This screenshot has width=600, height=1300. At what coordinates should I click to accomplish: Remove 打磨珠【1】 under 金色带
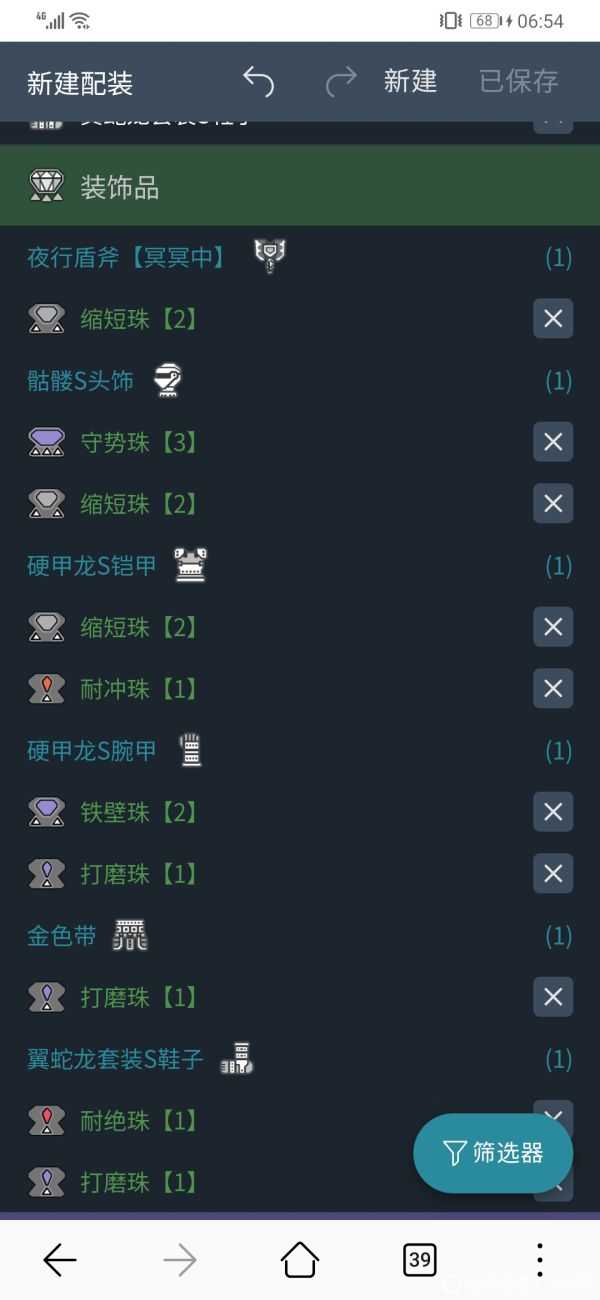(552, 997)
